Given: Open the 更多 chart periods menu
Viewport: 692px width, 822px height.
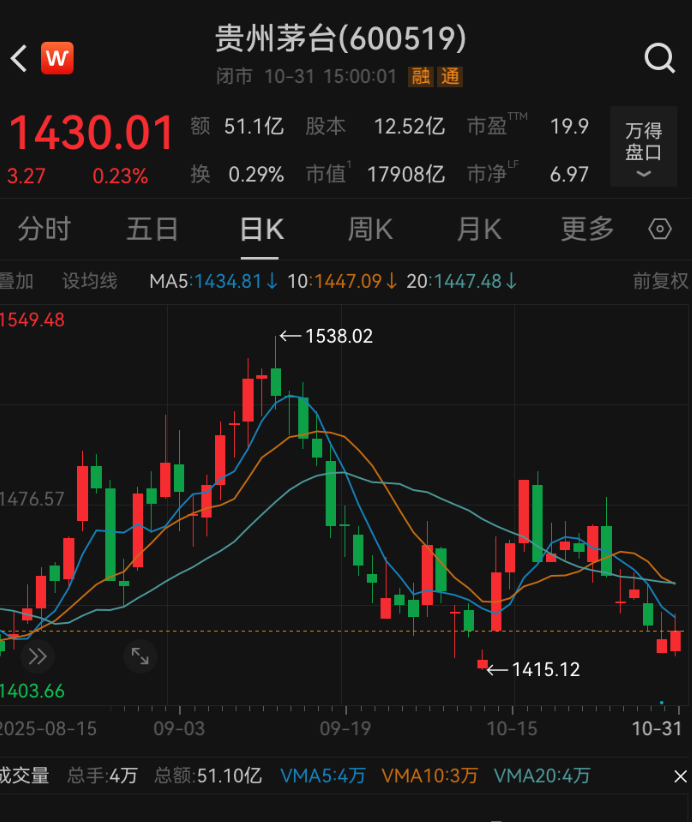Looking at the screenshot, I should 587,229.
